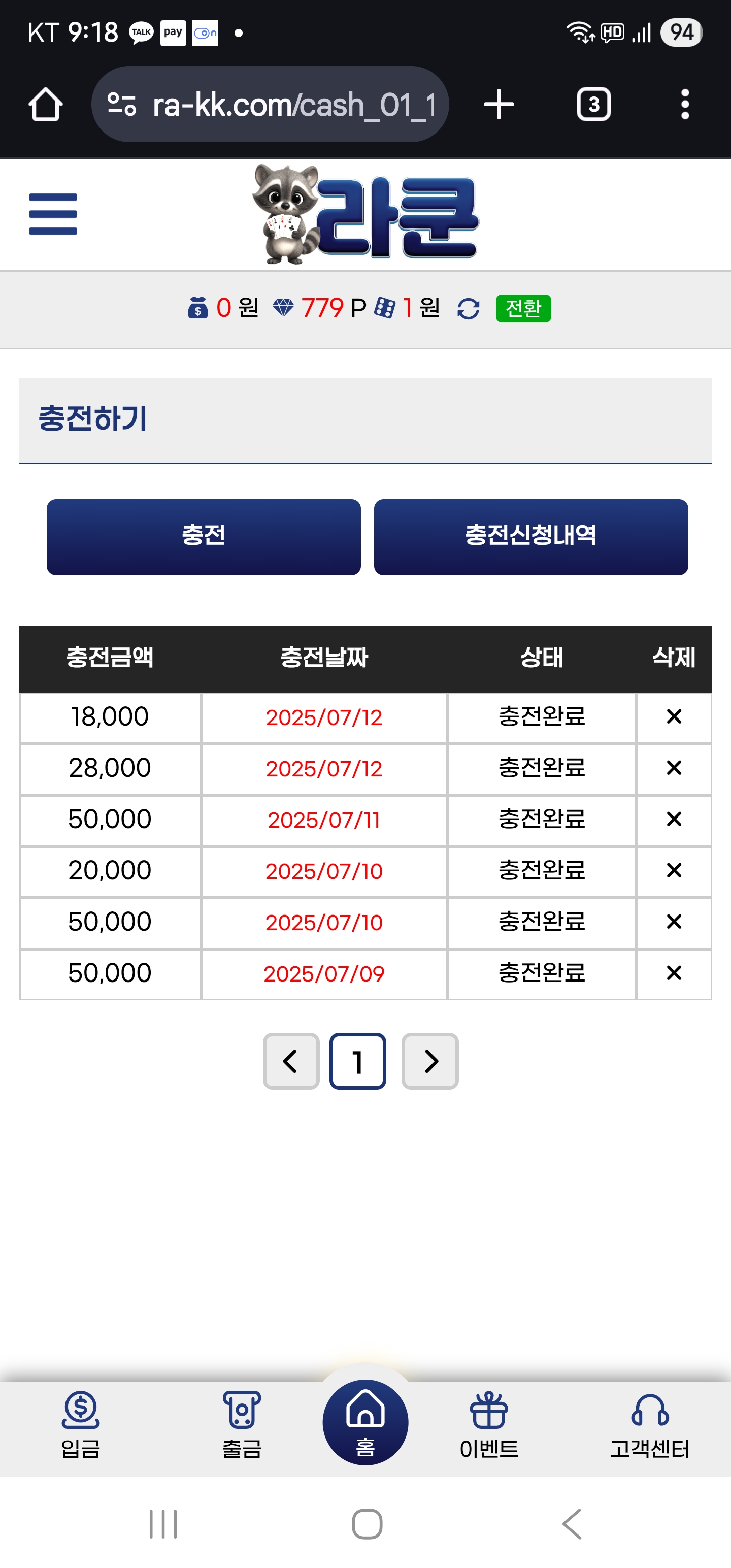The height and width of the screenshot is (1568, 731).
Task: Open the 이벤트 tab
Action: (x=489, y=1424)
